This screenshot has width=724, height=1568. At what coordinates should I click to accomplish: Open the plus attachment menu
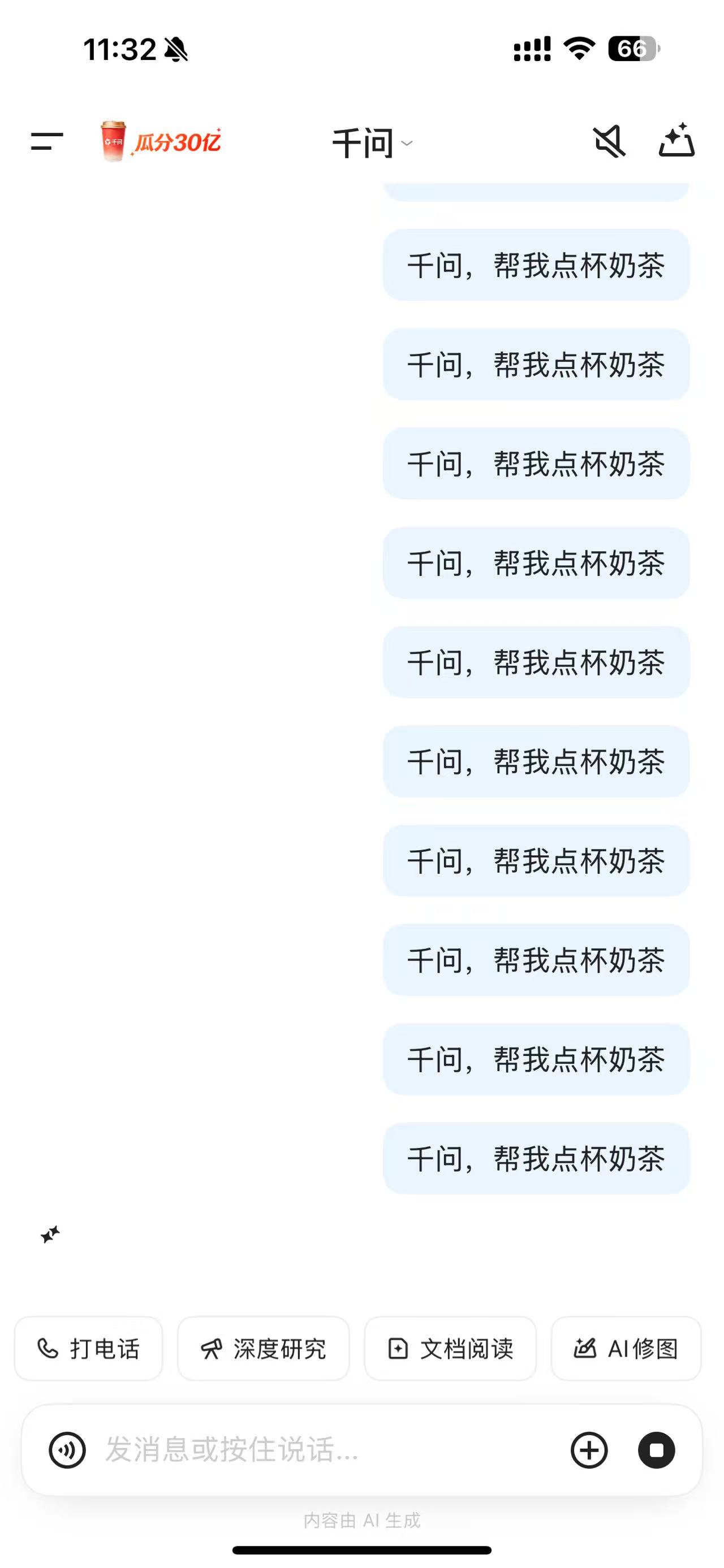pyautogui.click(x=589, y=1450)
